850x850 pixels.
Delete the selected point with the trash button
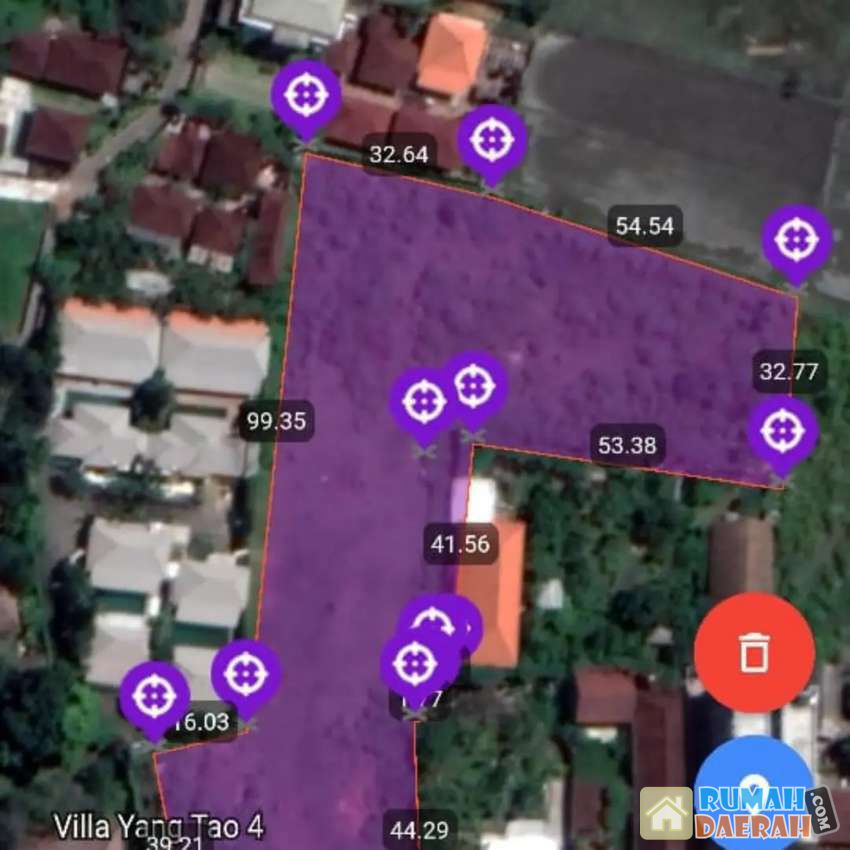[754, 652]
